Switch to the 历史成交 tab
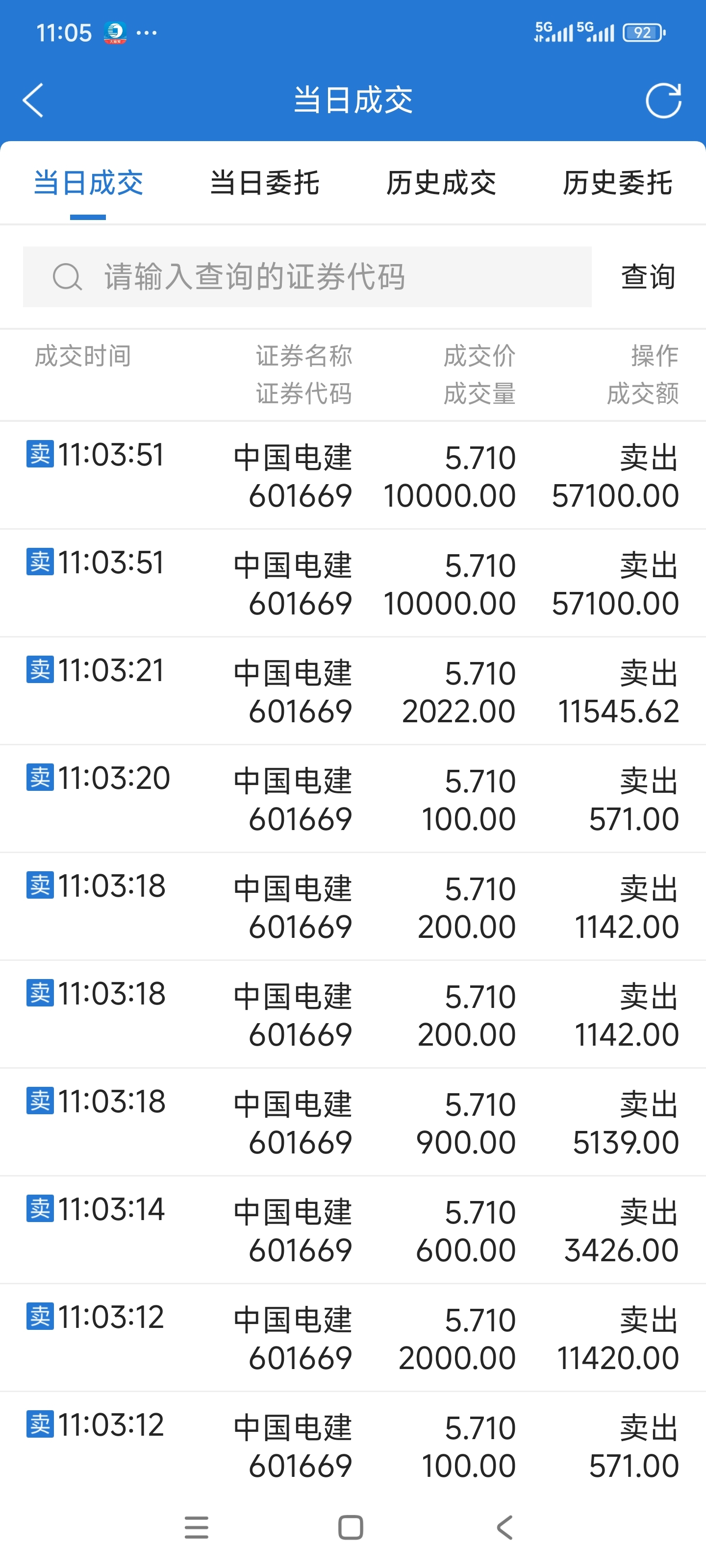This screenshot has height=1568, width=706. click(x=441, y=183)
